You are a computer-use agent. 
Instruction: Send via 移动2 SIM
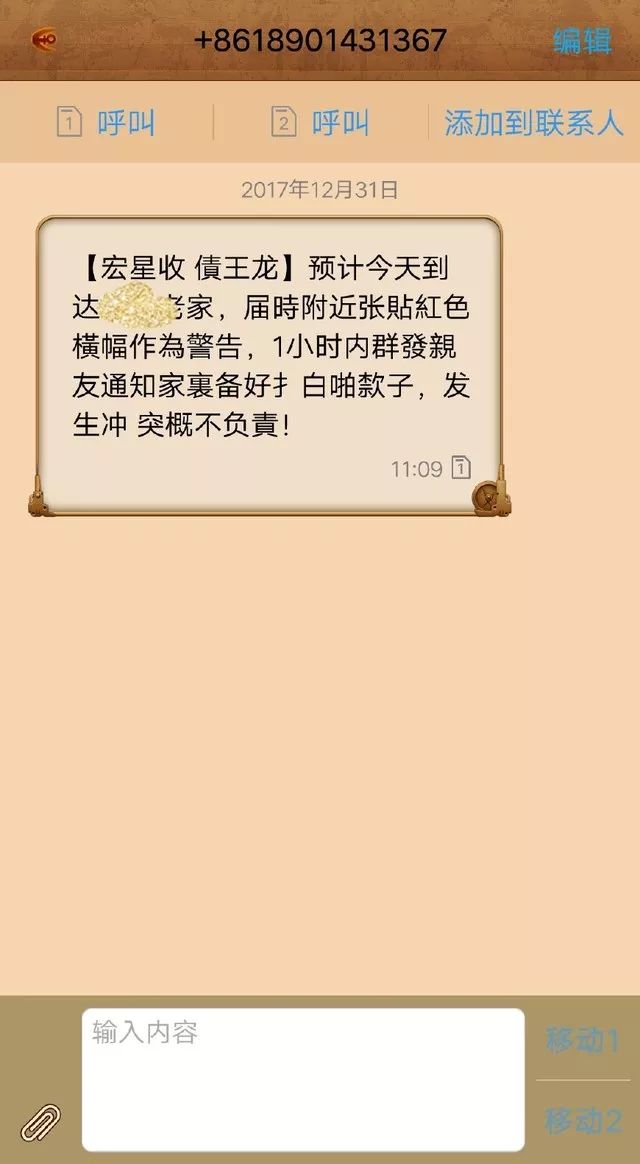click(x=583, y=1121)
